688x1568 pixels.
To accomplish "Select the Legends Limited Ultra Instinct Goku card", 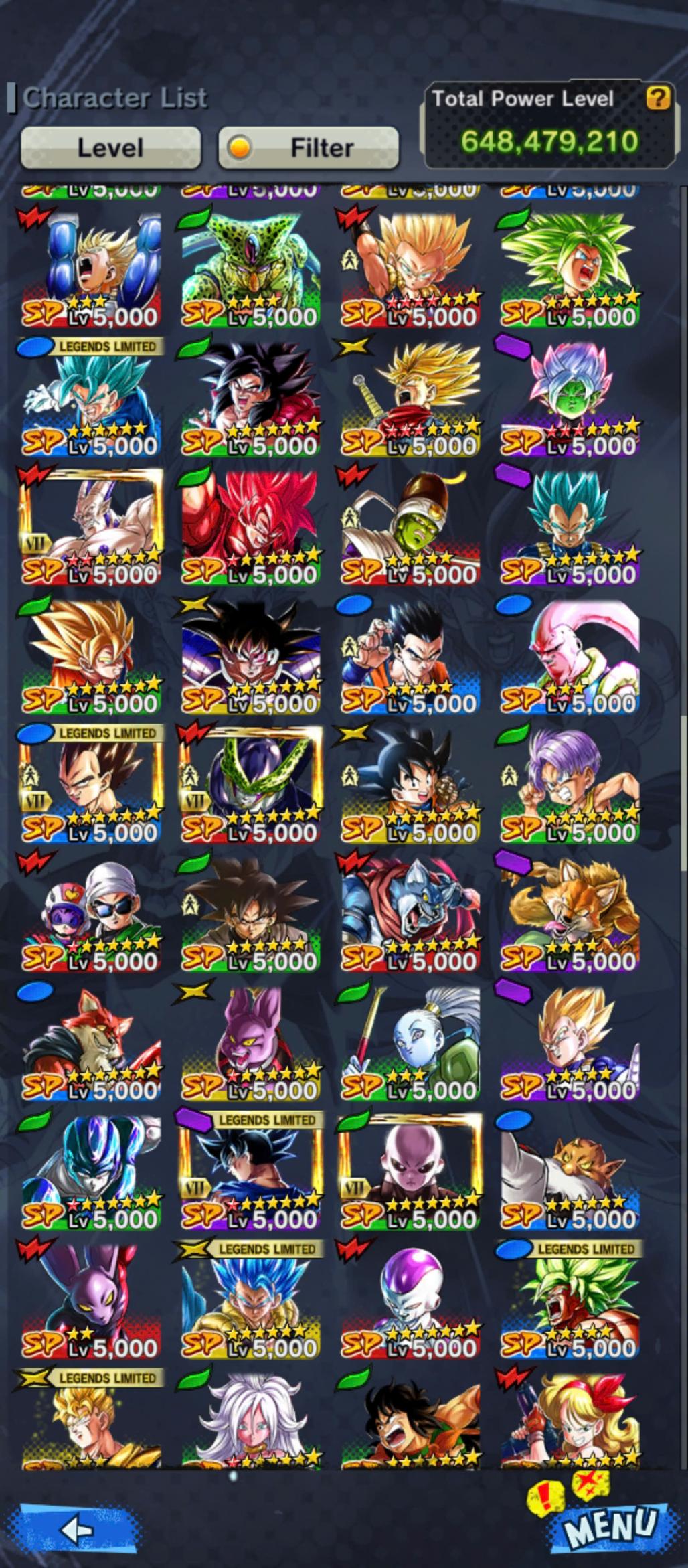I will point(251,1172).
